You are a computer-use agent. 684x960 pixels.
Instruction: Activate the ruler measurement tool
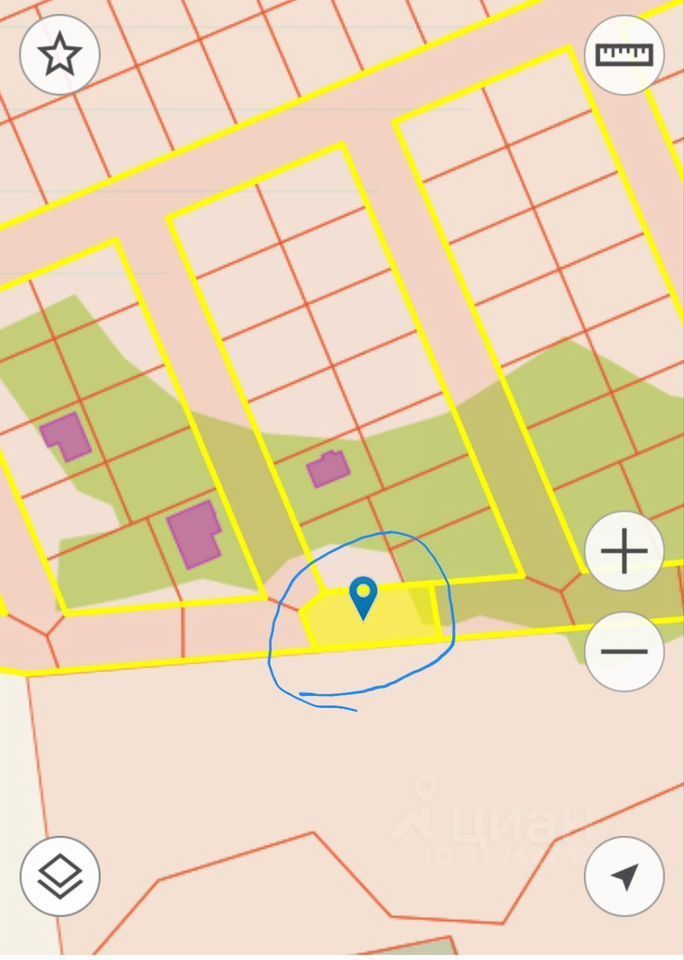tap(624, 55)
